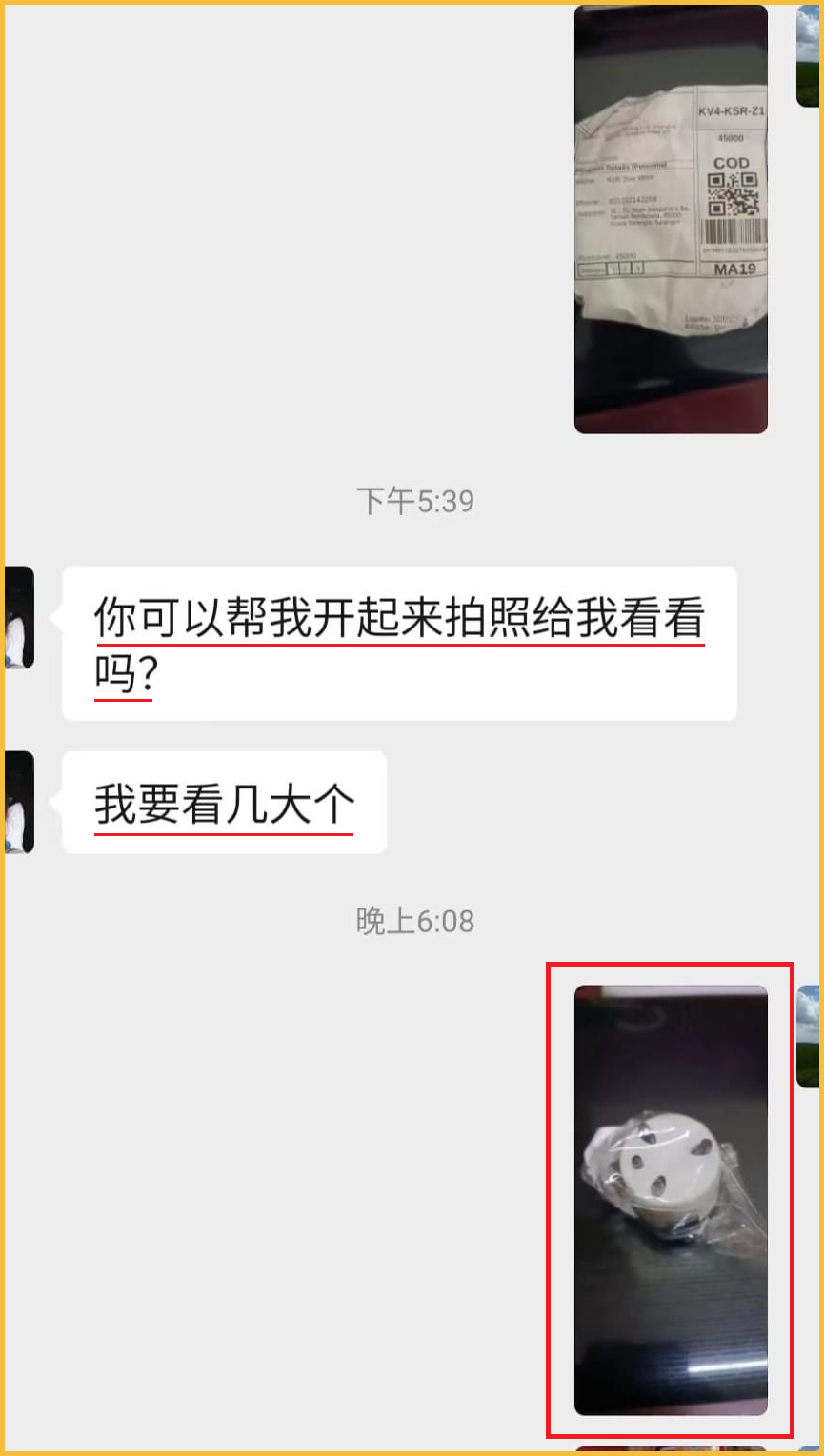Viewport: 824px width, 1456px height.
Task: Open own avatar beside the unwrapped item photo
Action: coord(808,1036)
